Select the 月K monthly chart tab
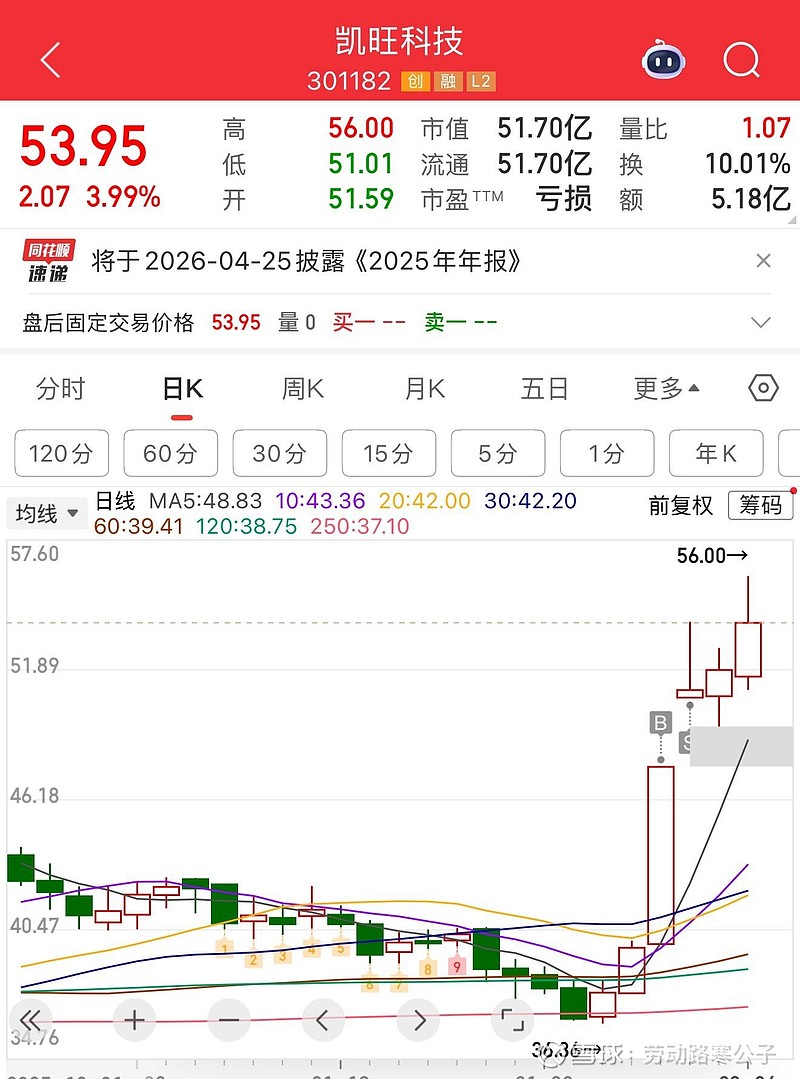 (x=424, y=388)
